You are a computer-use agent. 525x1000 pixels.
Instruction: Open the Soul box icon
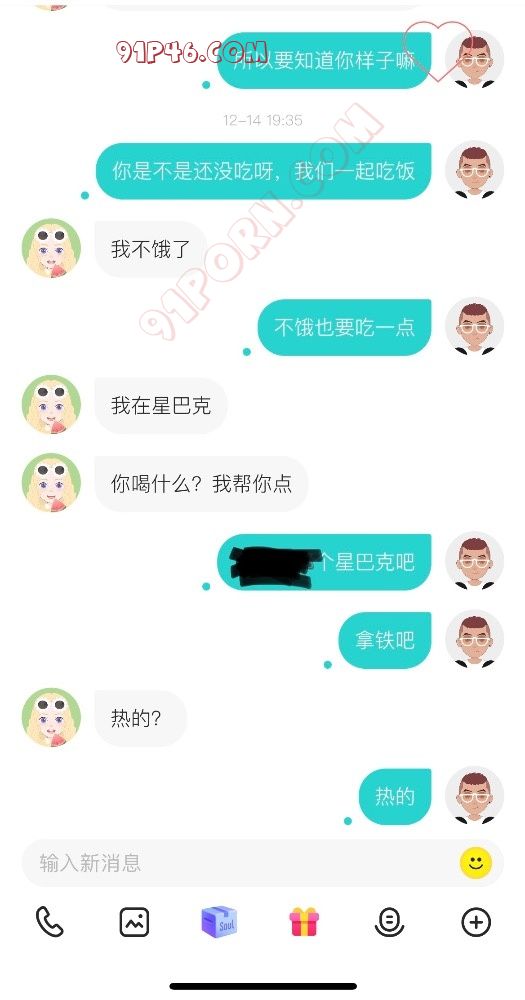[219, 922]
